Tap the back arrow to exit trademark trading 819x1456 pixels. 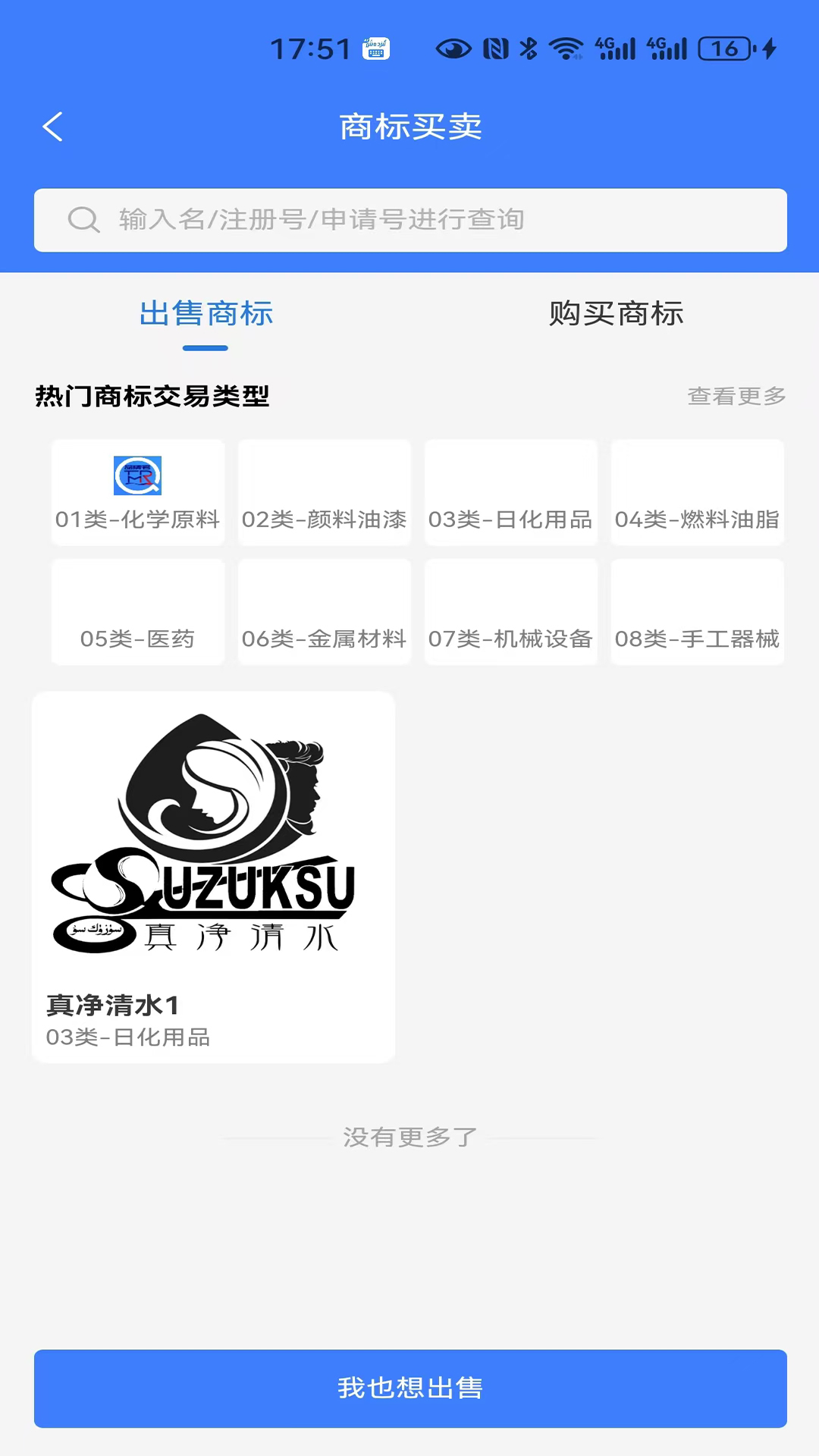pos(52,127)
